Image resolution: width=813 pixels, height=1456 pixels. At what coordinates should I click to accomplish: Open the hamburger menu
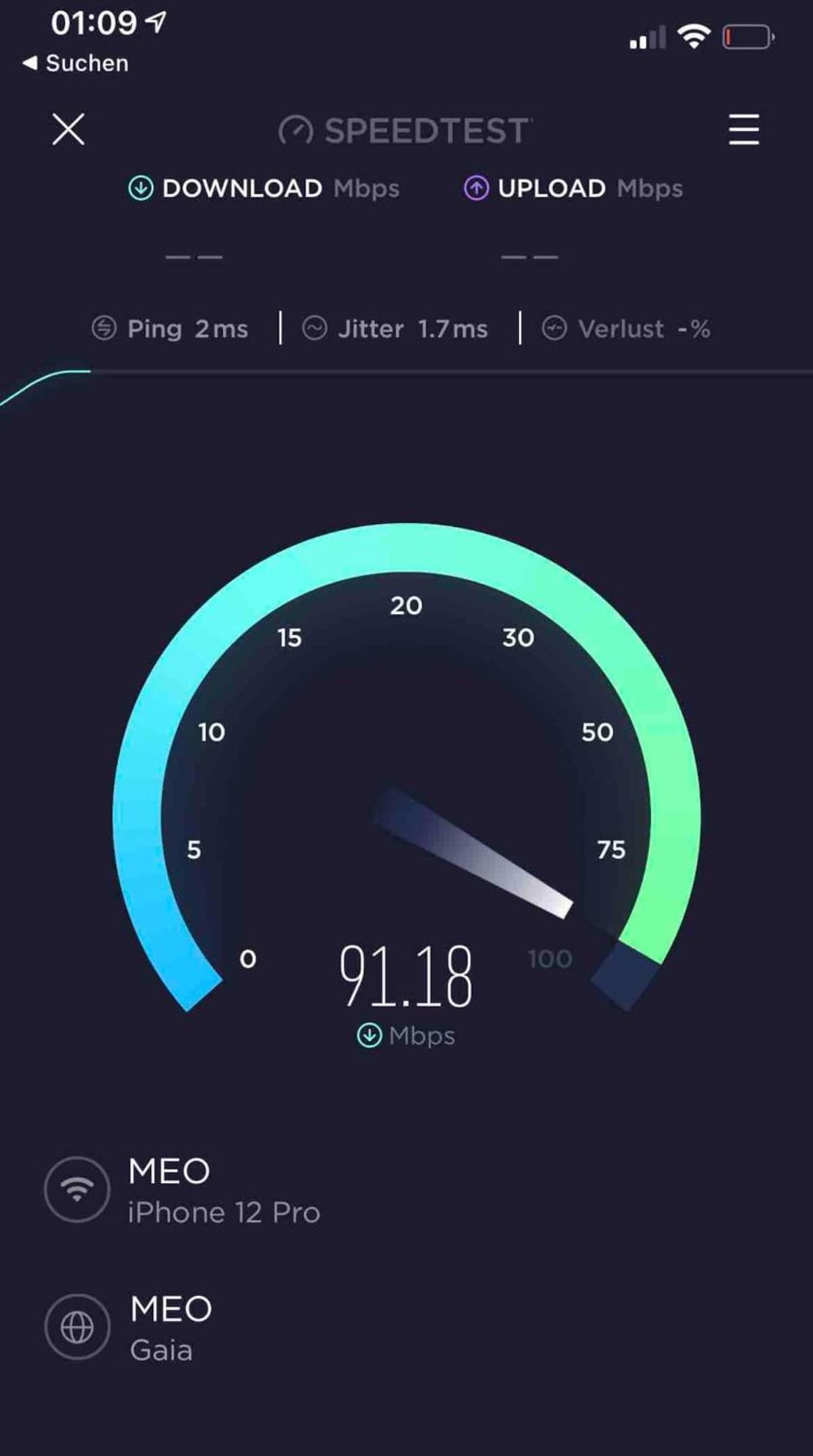(x=744, y=129)
